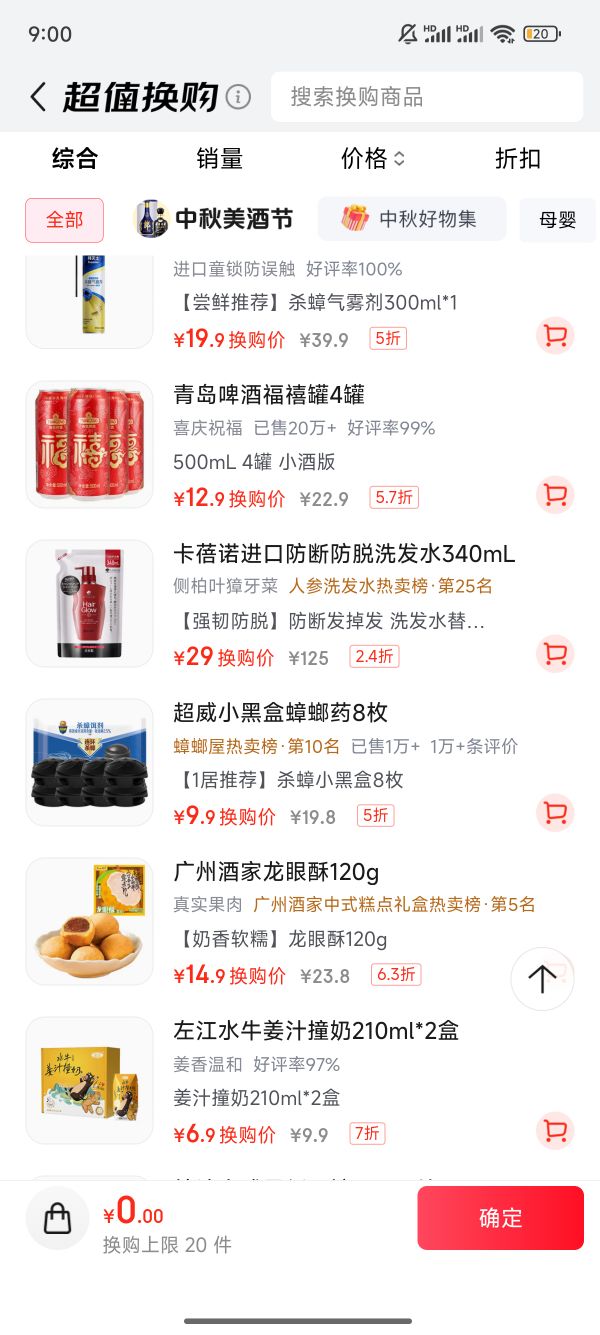Image resolution: width=600 pixels, height=1335 pixels.
Task: Select the 全部 category chip
Action: [x=64, y=219]
